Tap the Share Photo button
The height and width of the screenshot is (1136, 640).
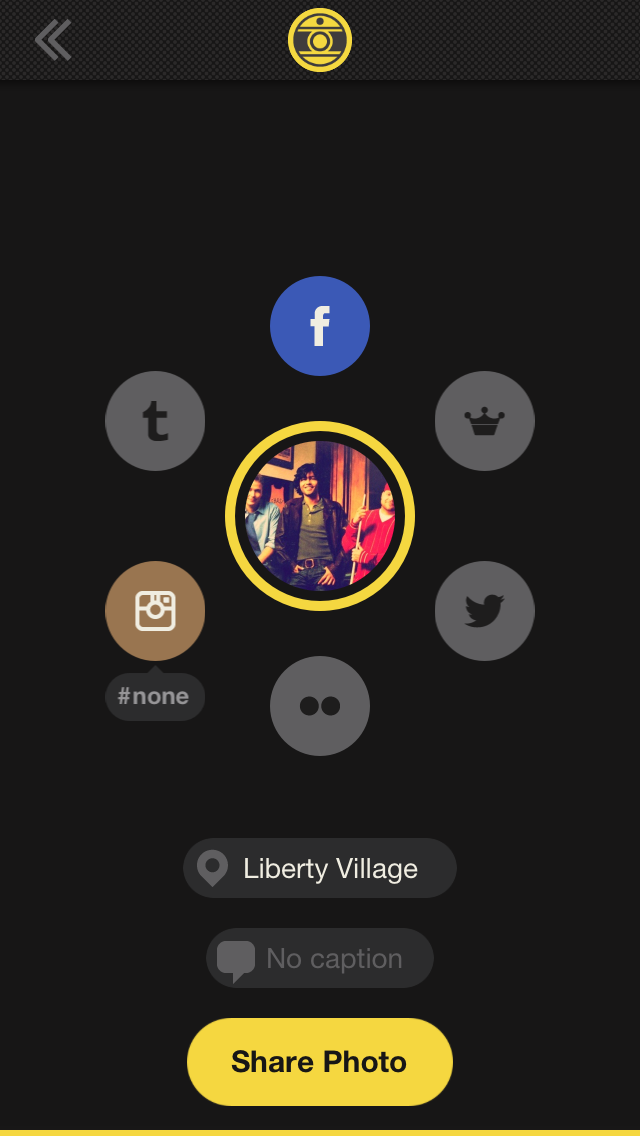coord(320,1062)
